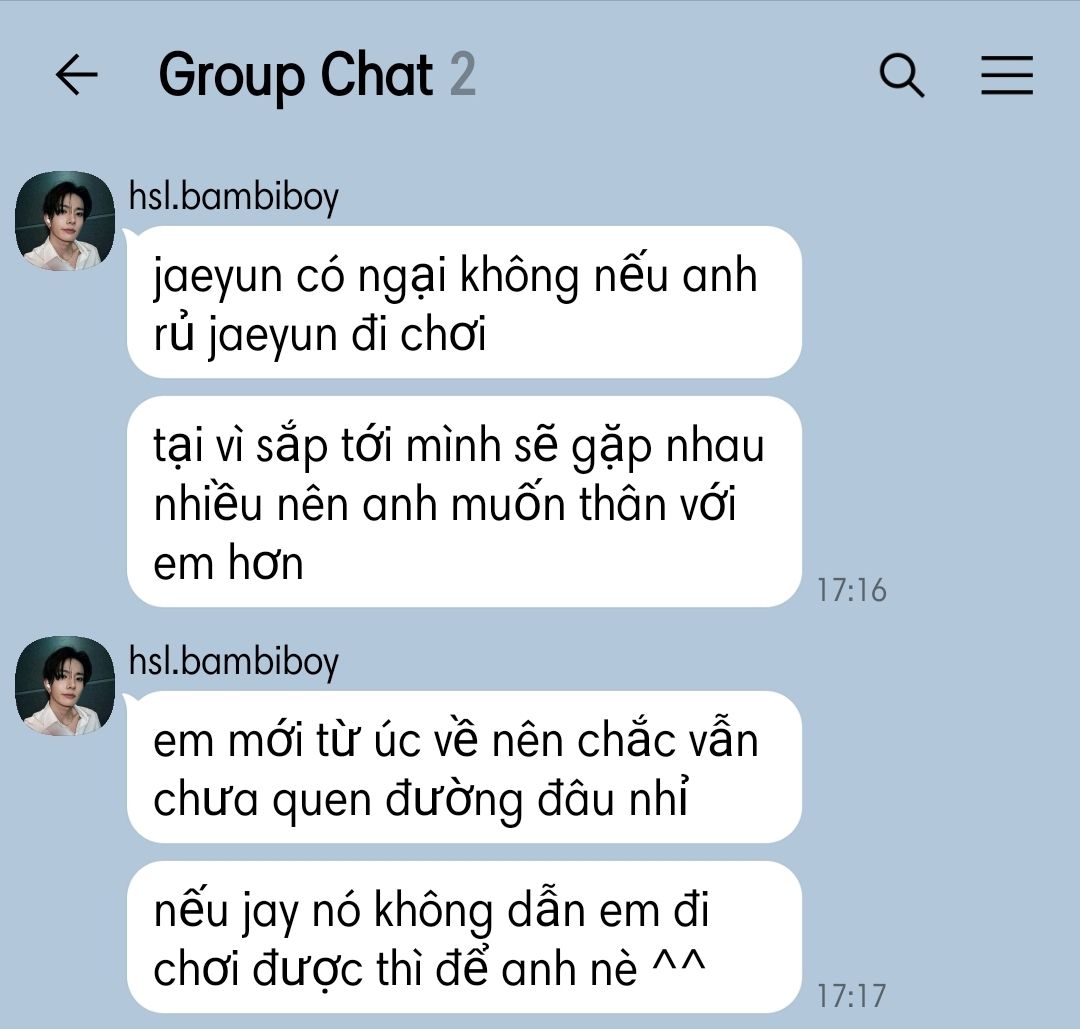The image size is (1080, 1029).
Task: Open the chat hamburger menu
Action: (1006, 75)
